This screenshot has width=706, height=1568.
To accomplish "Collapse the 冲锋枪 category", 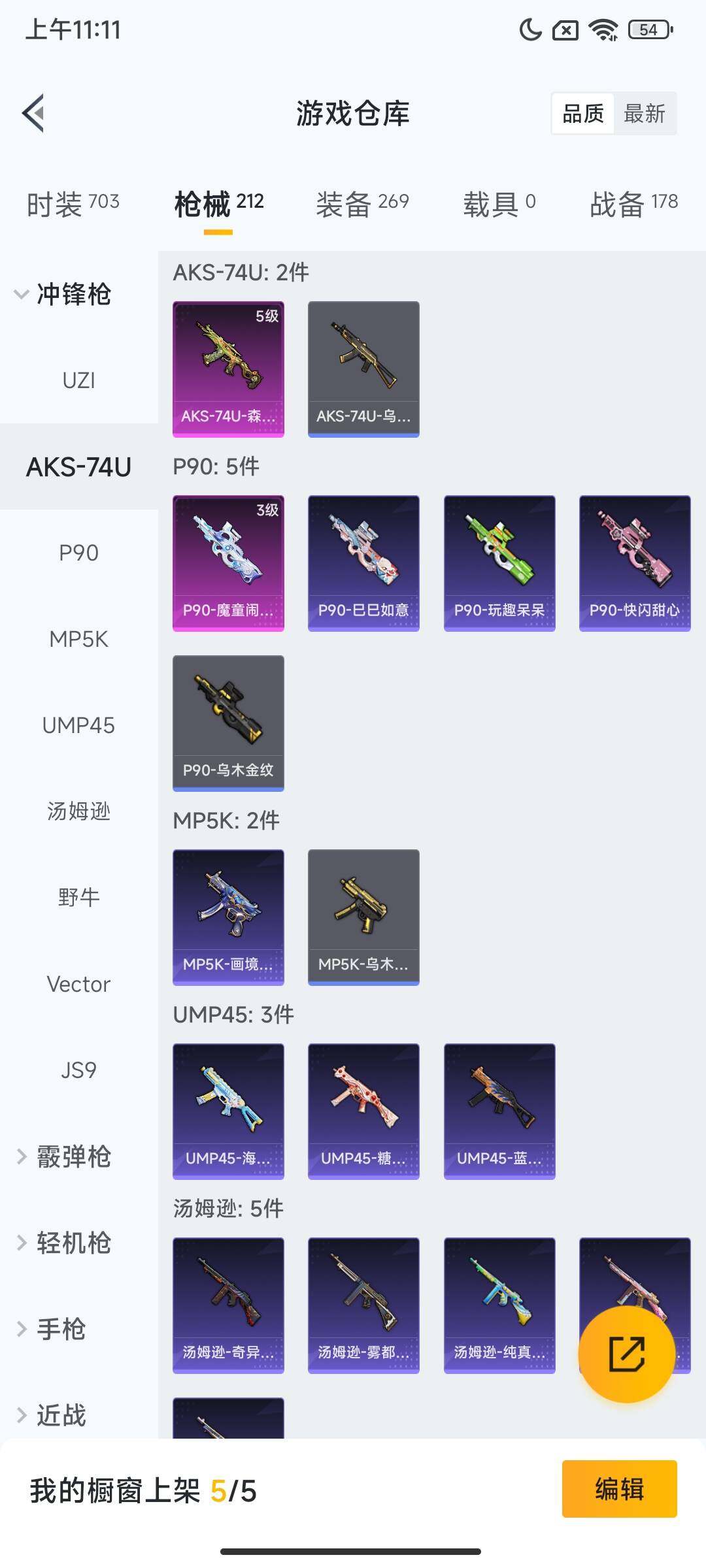I will point(63,294).
